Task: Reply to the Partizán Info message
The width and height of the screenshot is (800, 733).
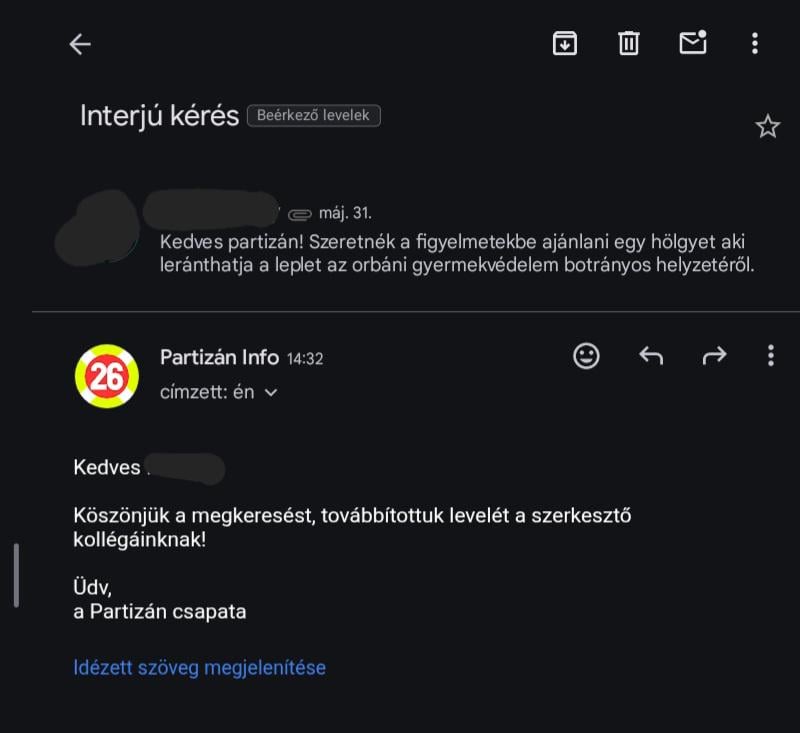Action: tap(651, 356)
